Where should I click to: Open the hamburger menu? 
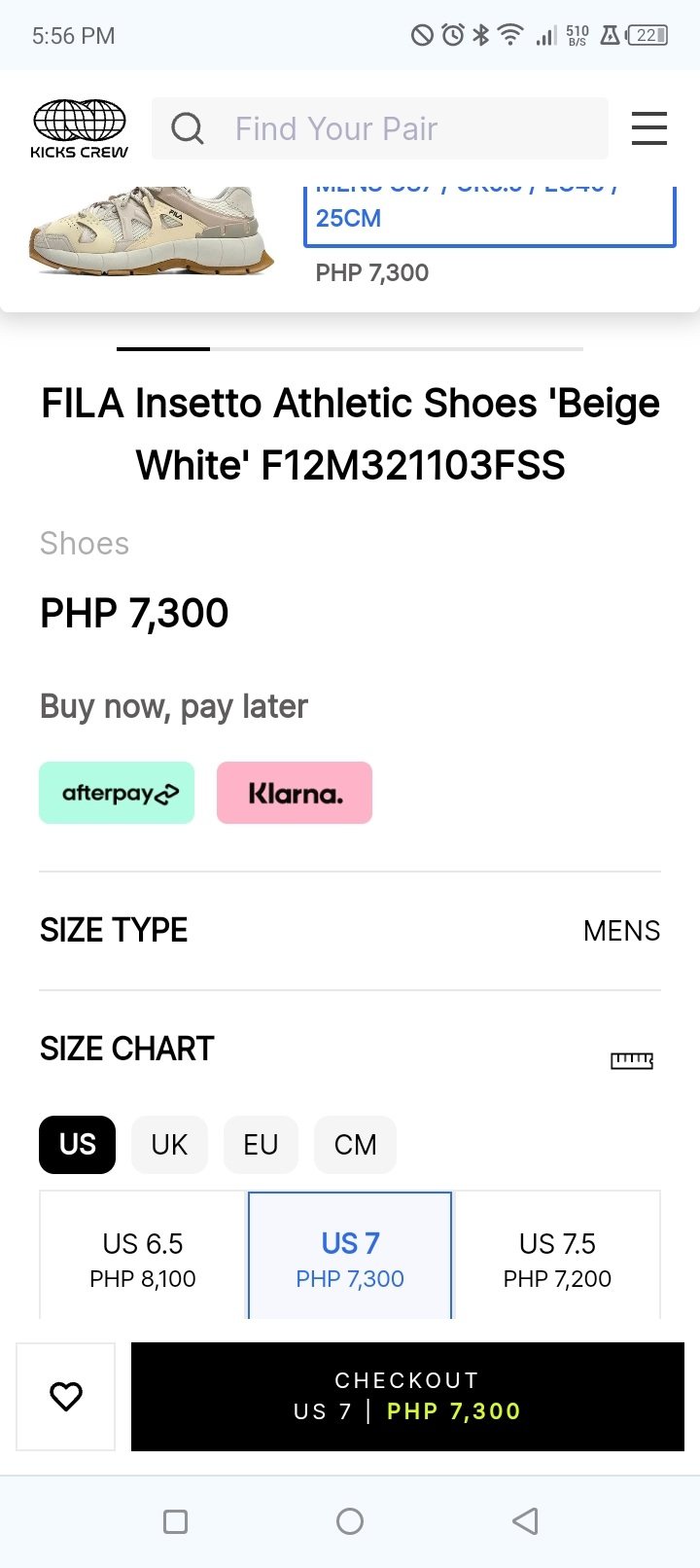[x=648, y=128]
